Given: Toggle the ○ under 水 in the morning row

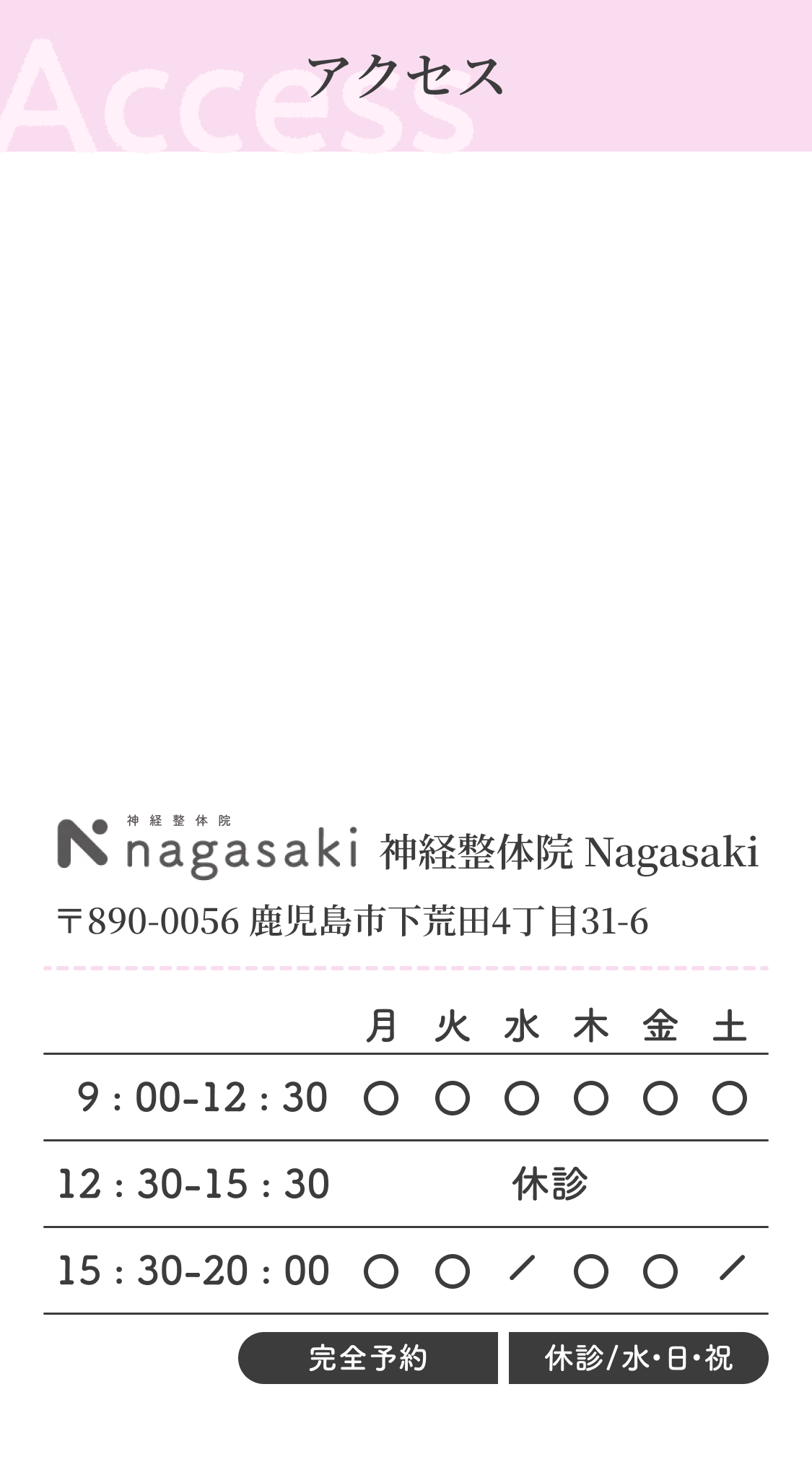Looking at the screenshot, I should pos(521,1097).
